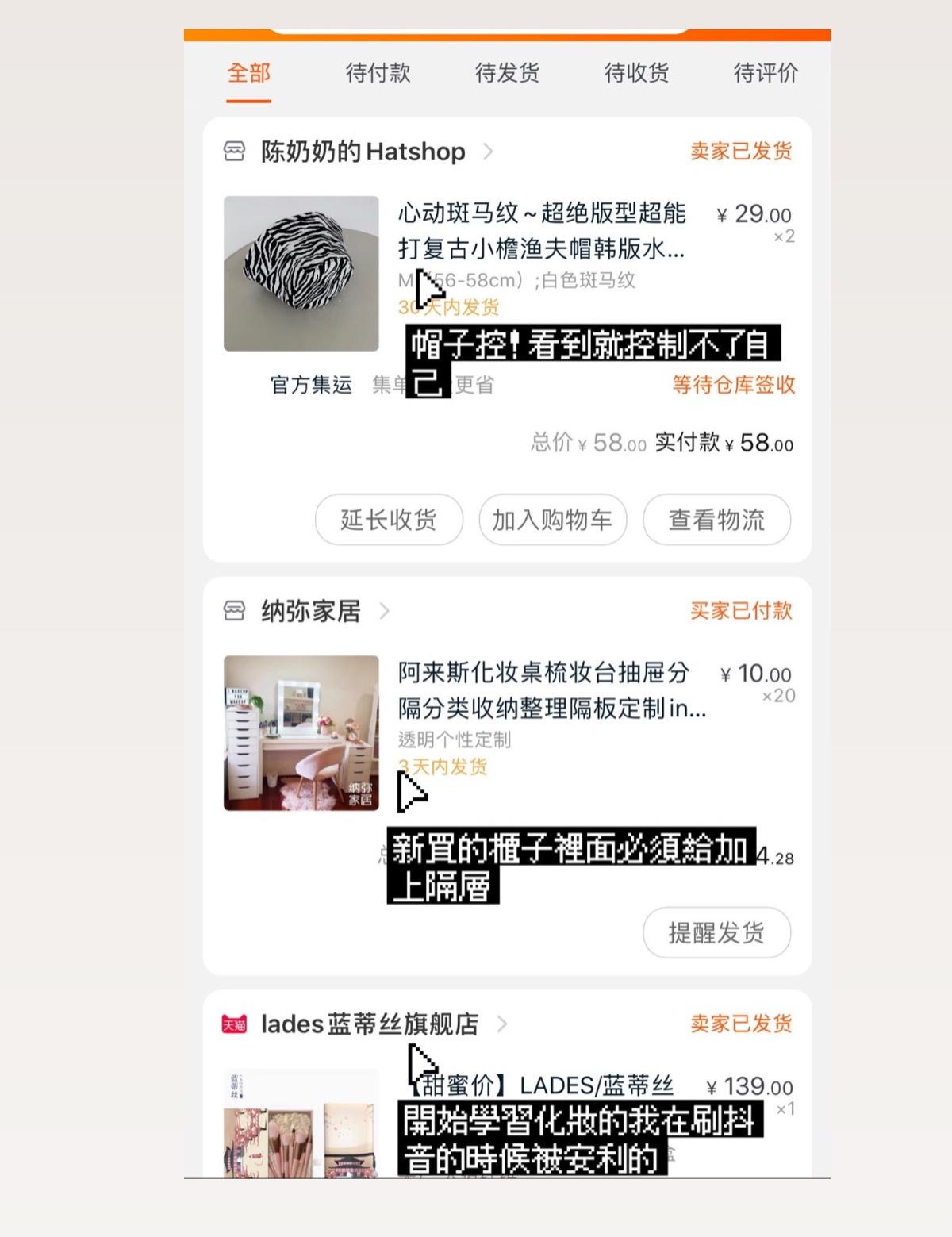Switch to the 待评价 tab

click(x=766, y=74)
